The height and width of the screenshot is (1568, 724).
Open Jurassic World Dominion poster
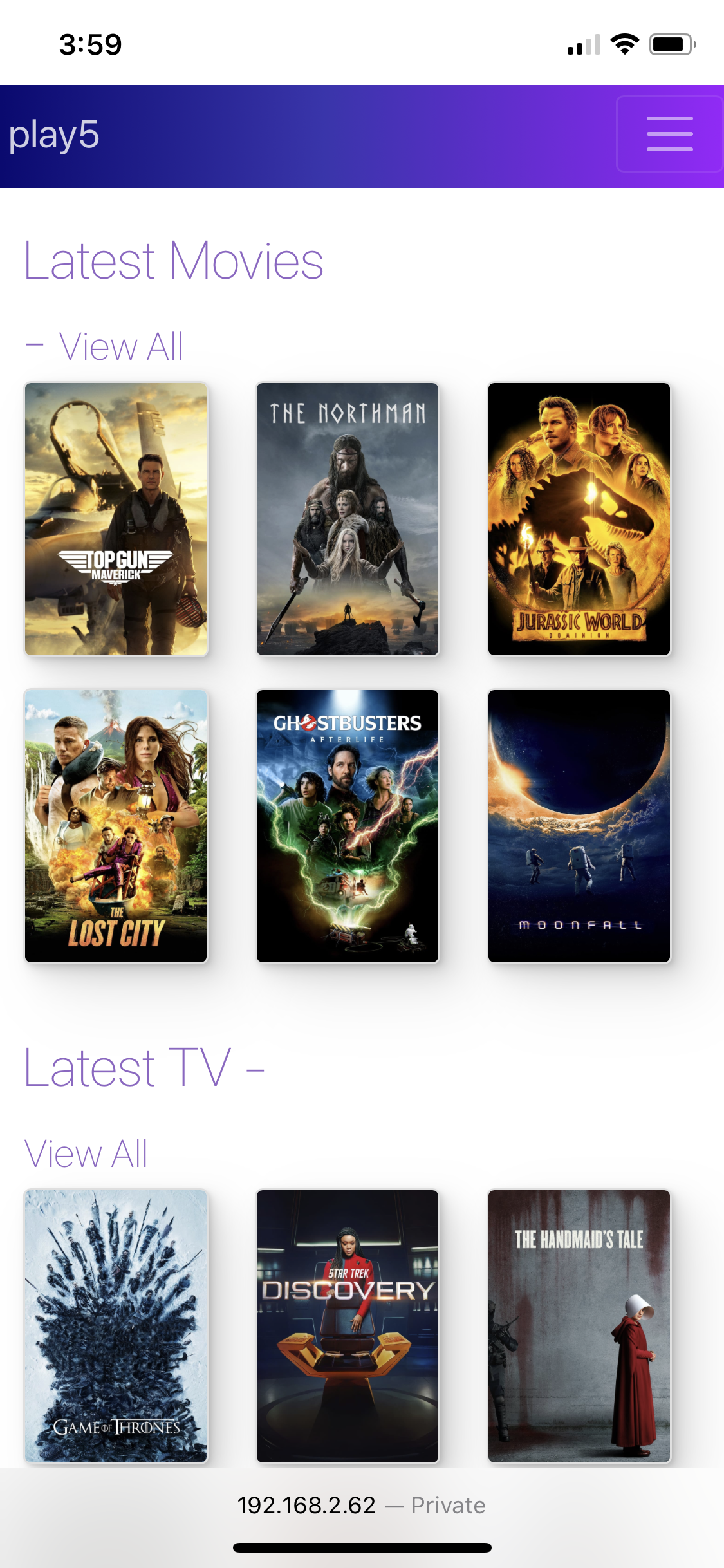click(579, 519)
